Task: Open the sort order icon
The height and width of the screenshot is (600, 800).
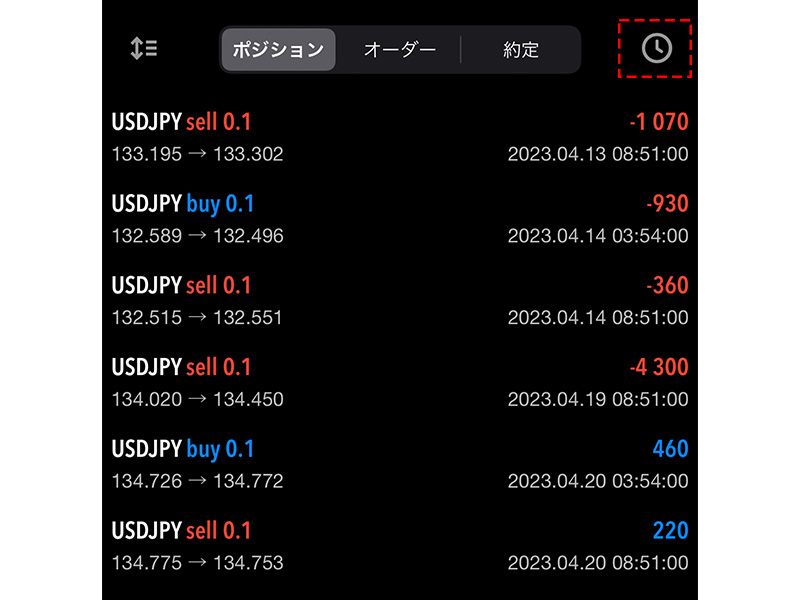Action: [144, 48]
